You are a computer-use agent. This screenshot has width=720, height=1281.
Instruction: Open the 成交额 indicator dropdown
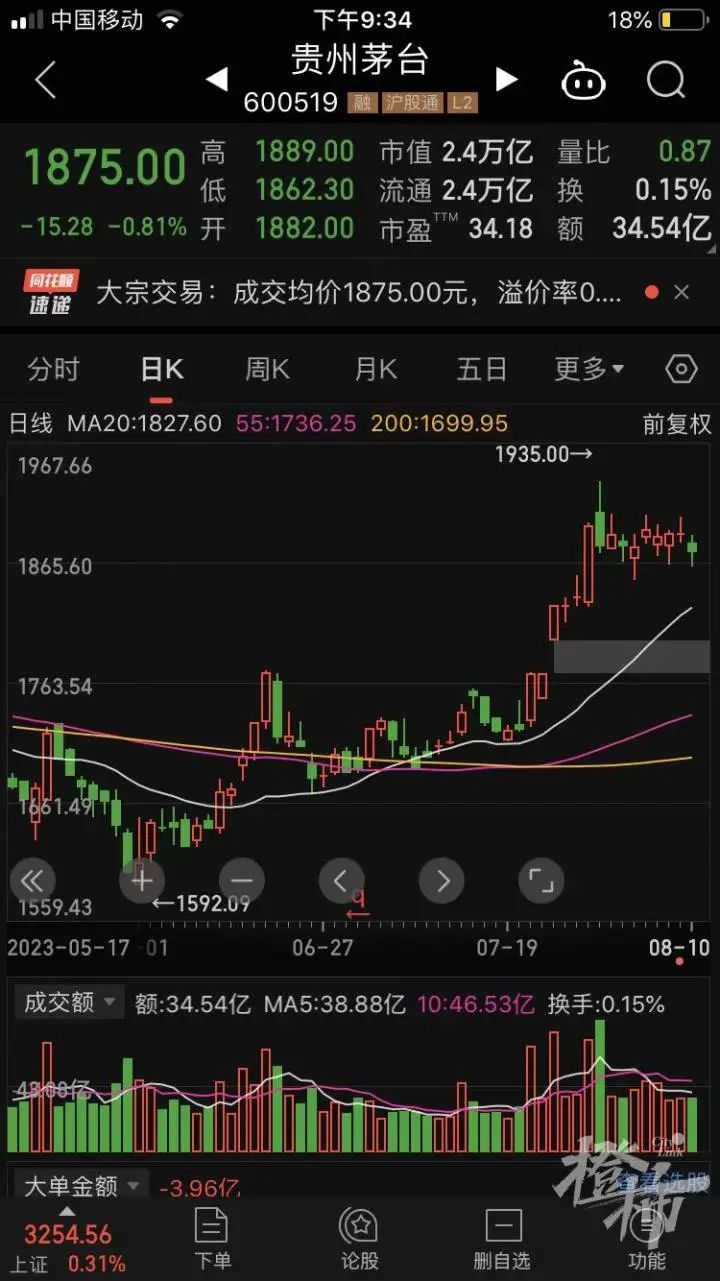click(67, 1004)
